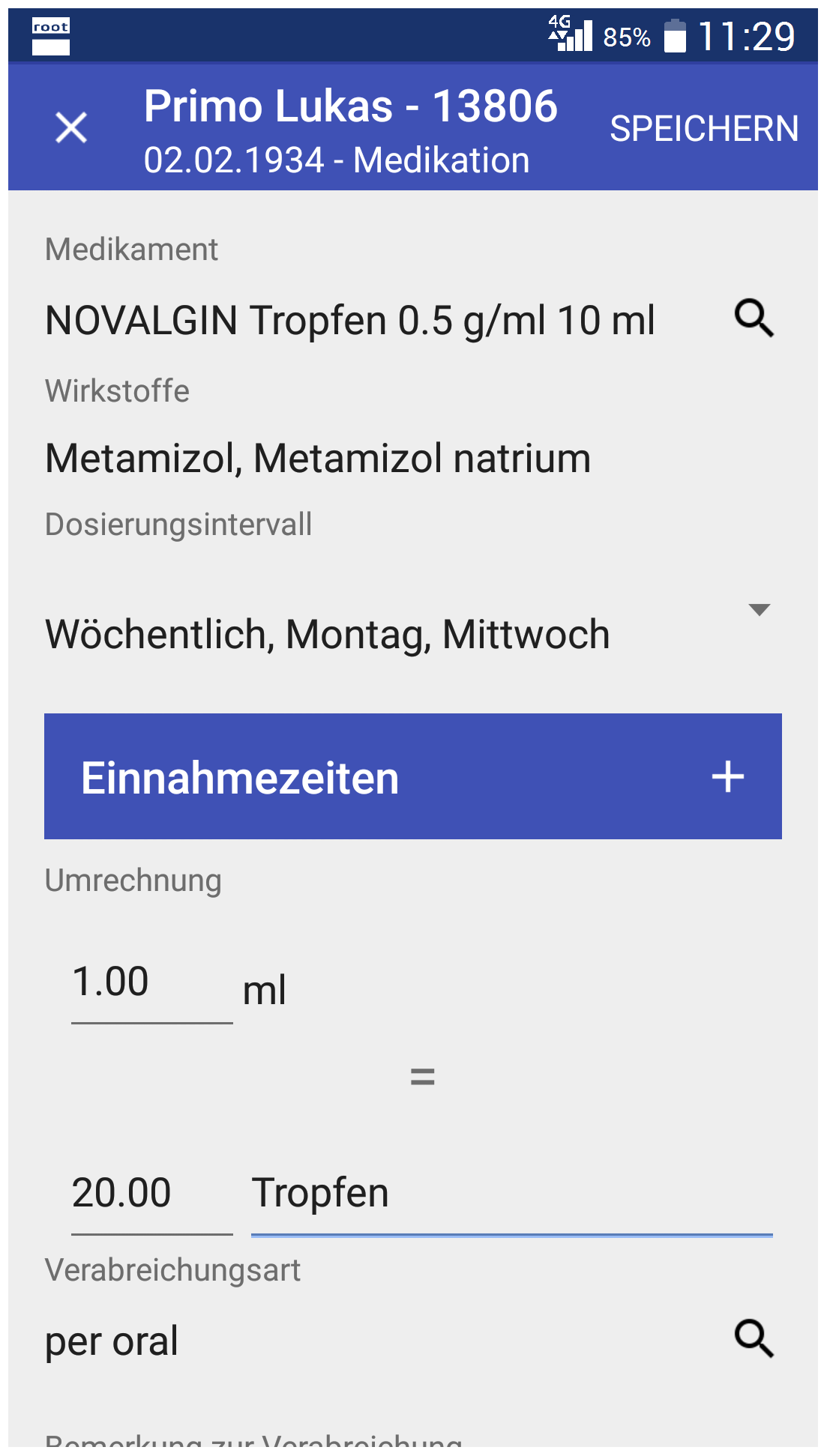827x1456 pixels.
Task: Tap SPEICHERN to save the medication
Action: click(704, 128)
